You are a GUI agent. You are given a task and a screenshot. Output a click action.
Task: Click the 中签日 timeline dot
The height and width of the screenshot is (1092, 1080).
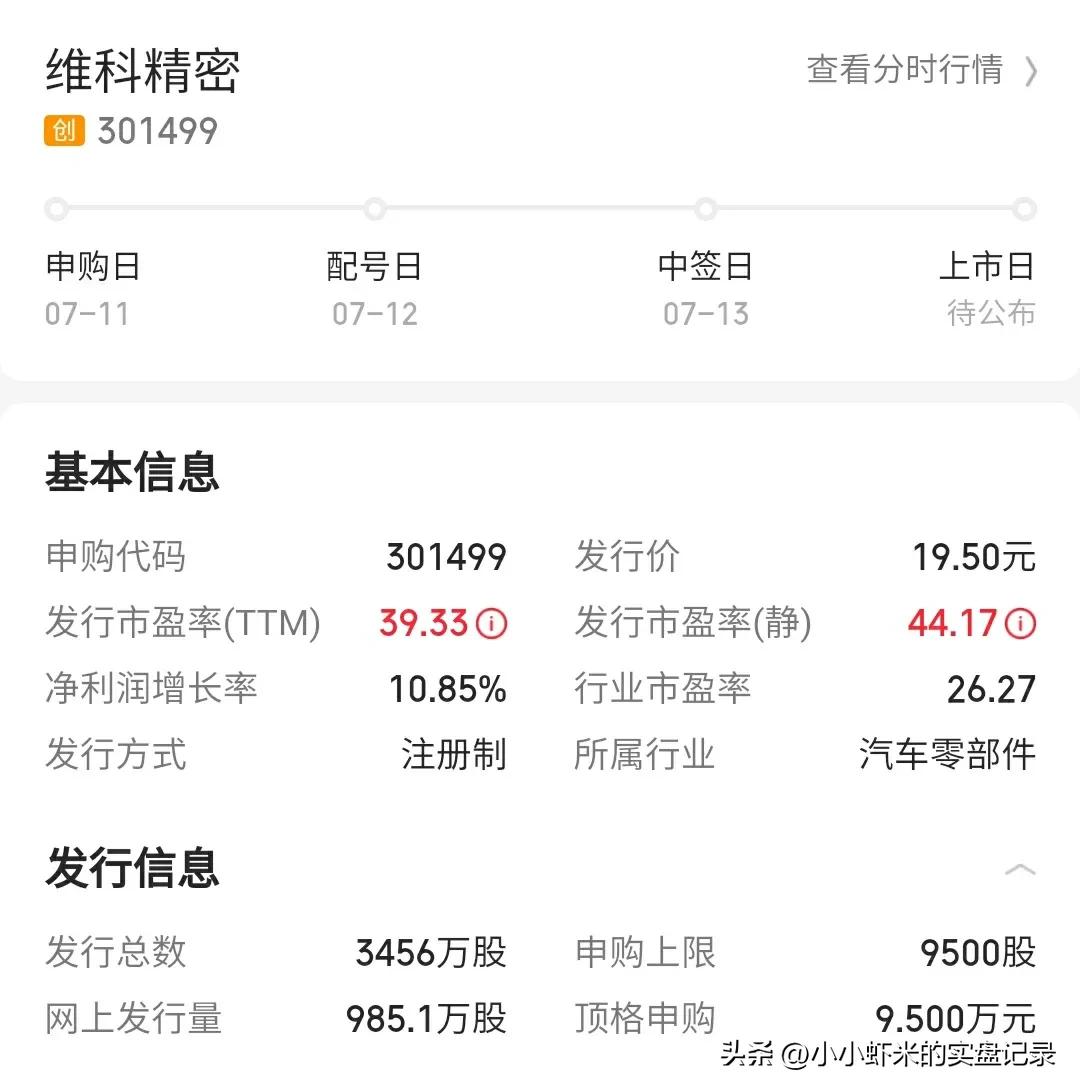(706, 208)
